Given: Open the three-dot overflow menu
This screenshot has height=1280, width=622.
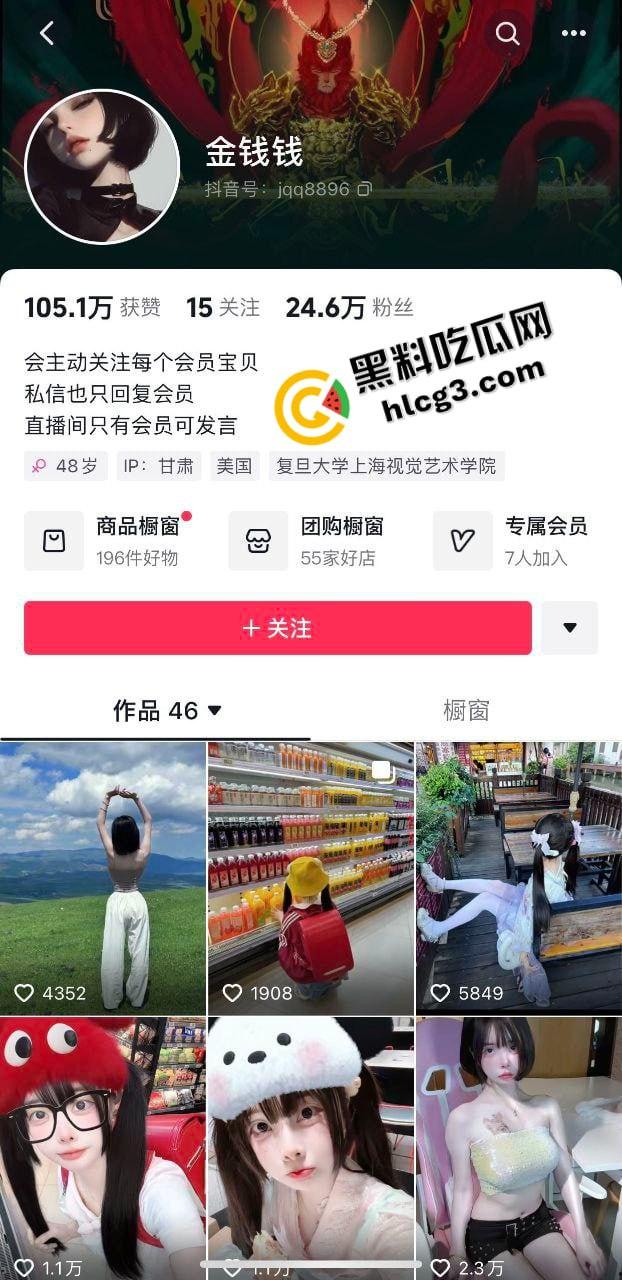Looking at the screenshot, I should [x=573, y=33].
